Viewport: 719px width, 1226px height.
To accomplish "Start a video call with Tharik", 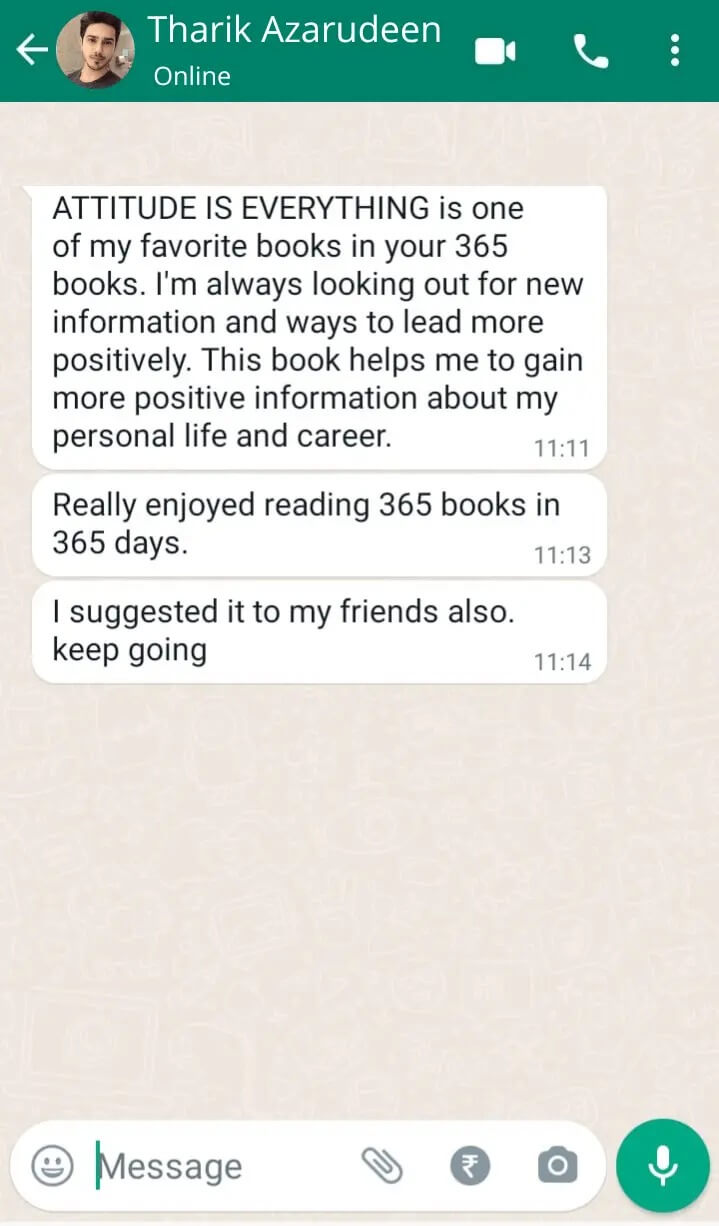I will click(x=495, y=51).
